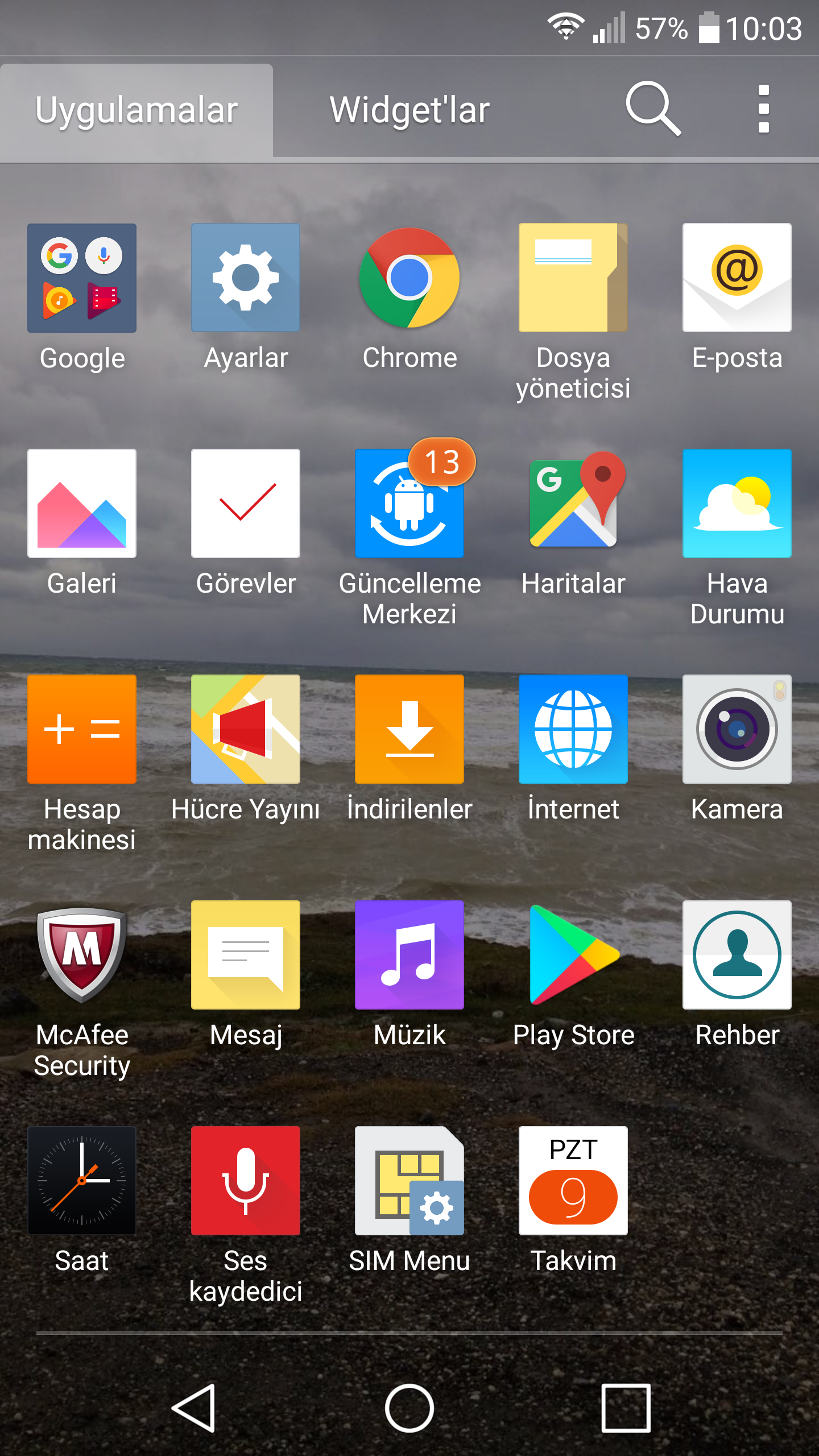
Task: Open the app drawer search
Action: pyautogui.click(x=653, y=108)
